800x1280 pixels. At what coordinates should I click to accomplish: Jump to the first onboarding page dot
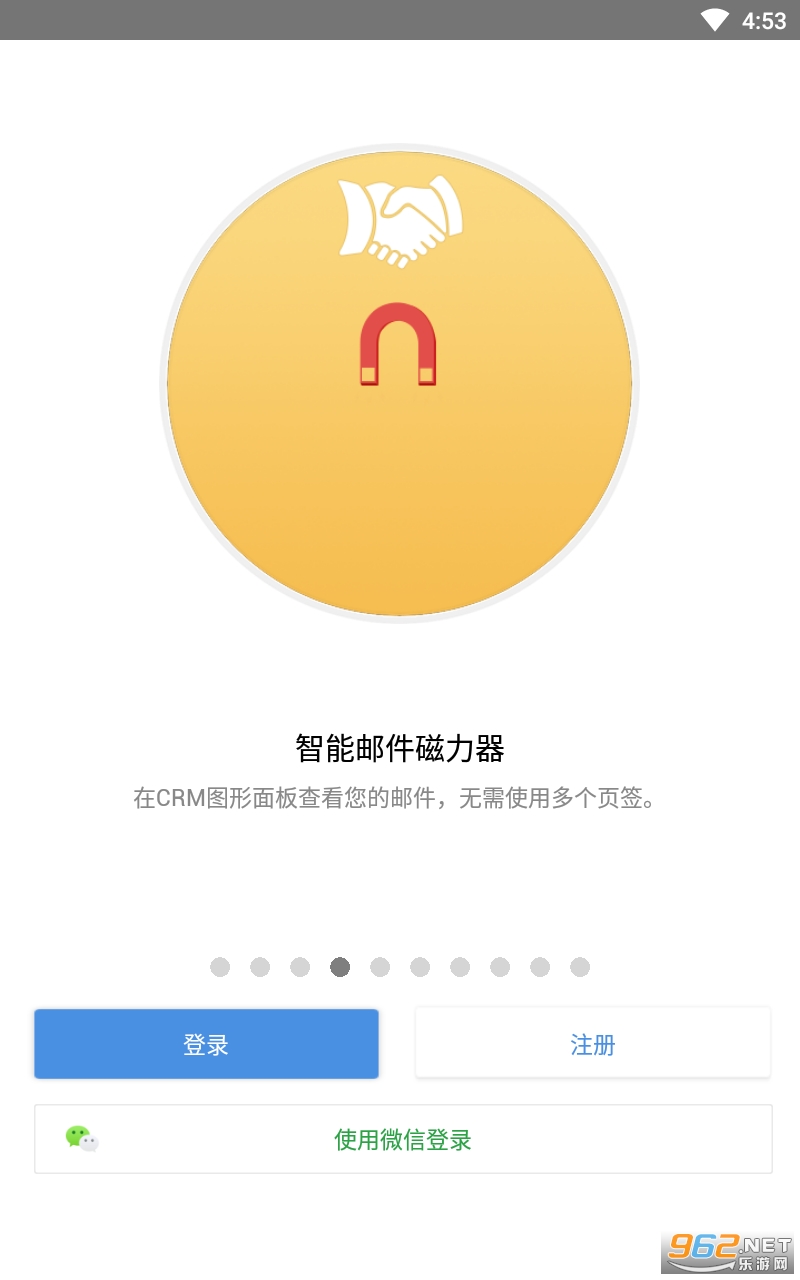[220, 967]
